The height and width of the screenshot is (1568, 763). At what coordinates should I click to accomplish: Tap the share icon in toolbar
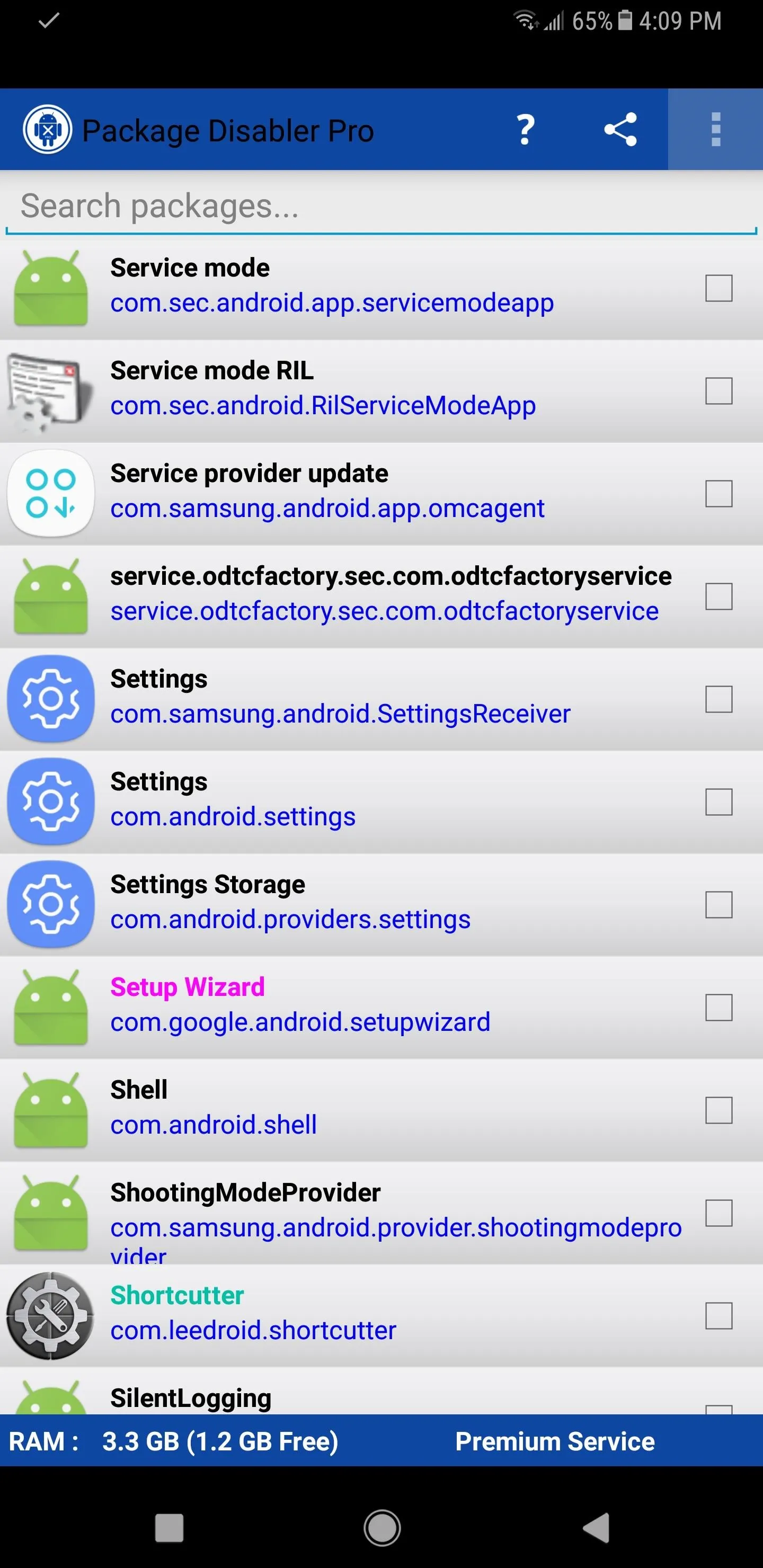620,130
